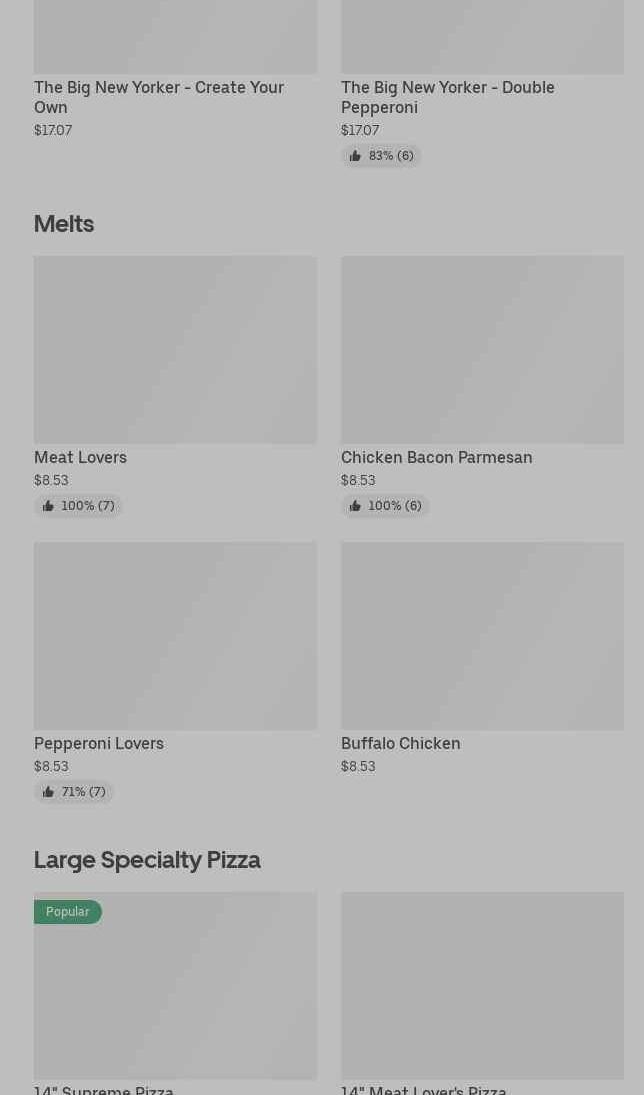View the 14" Meat Lover's Pizza

tap(482, 993)
